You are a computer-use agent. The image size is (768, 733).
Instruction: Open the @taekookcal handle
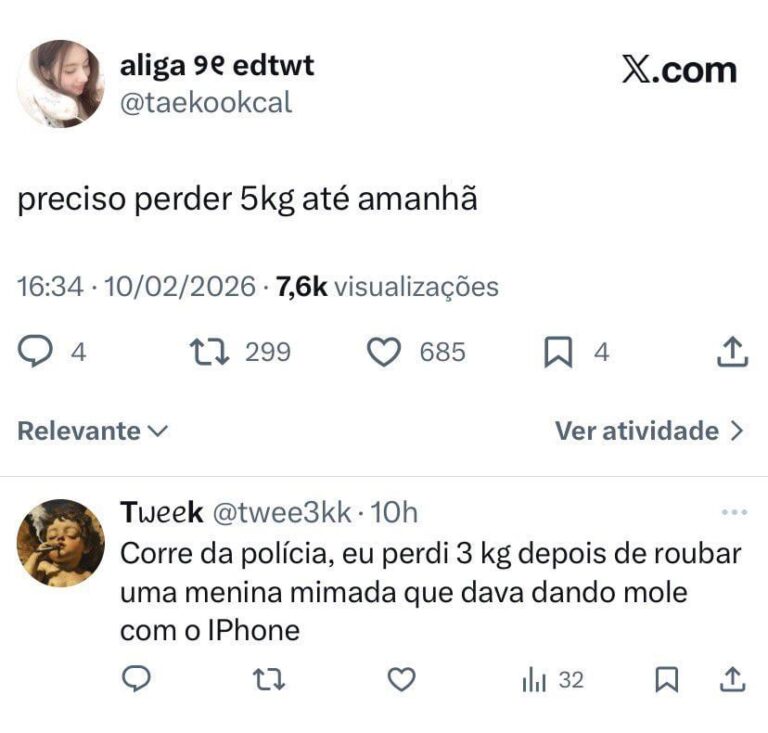pos(206,102)
